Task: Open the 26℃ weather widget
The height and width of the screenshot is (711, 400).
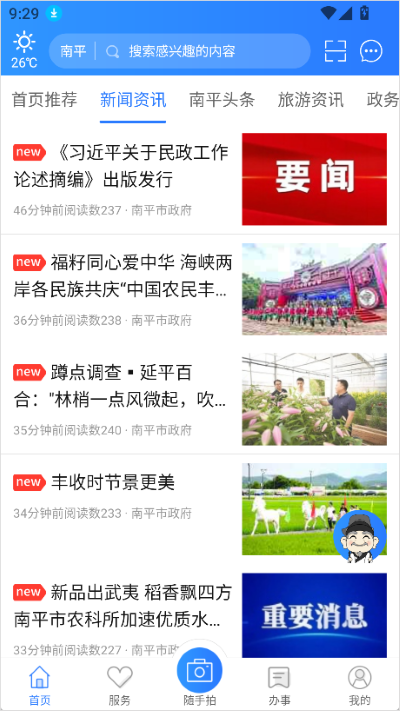Action: click(24, 50)
